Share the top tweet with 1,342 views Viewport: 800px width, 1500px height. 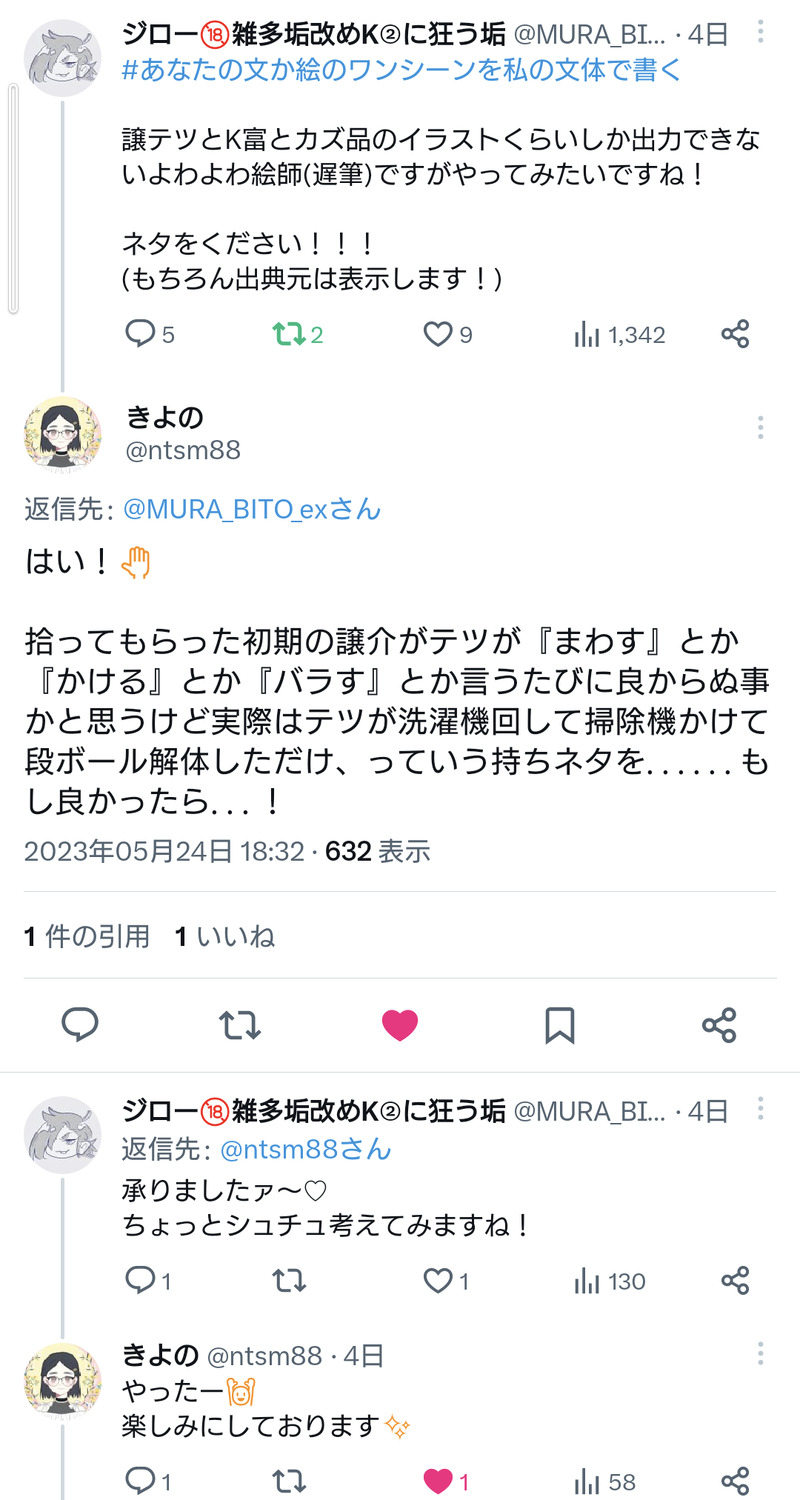pyautogui.click(x=735, y=334)
